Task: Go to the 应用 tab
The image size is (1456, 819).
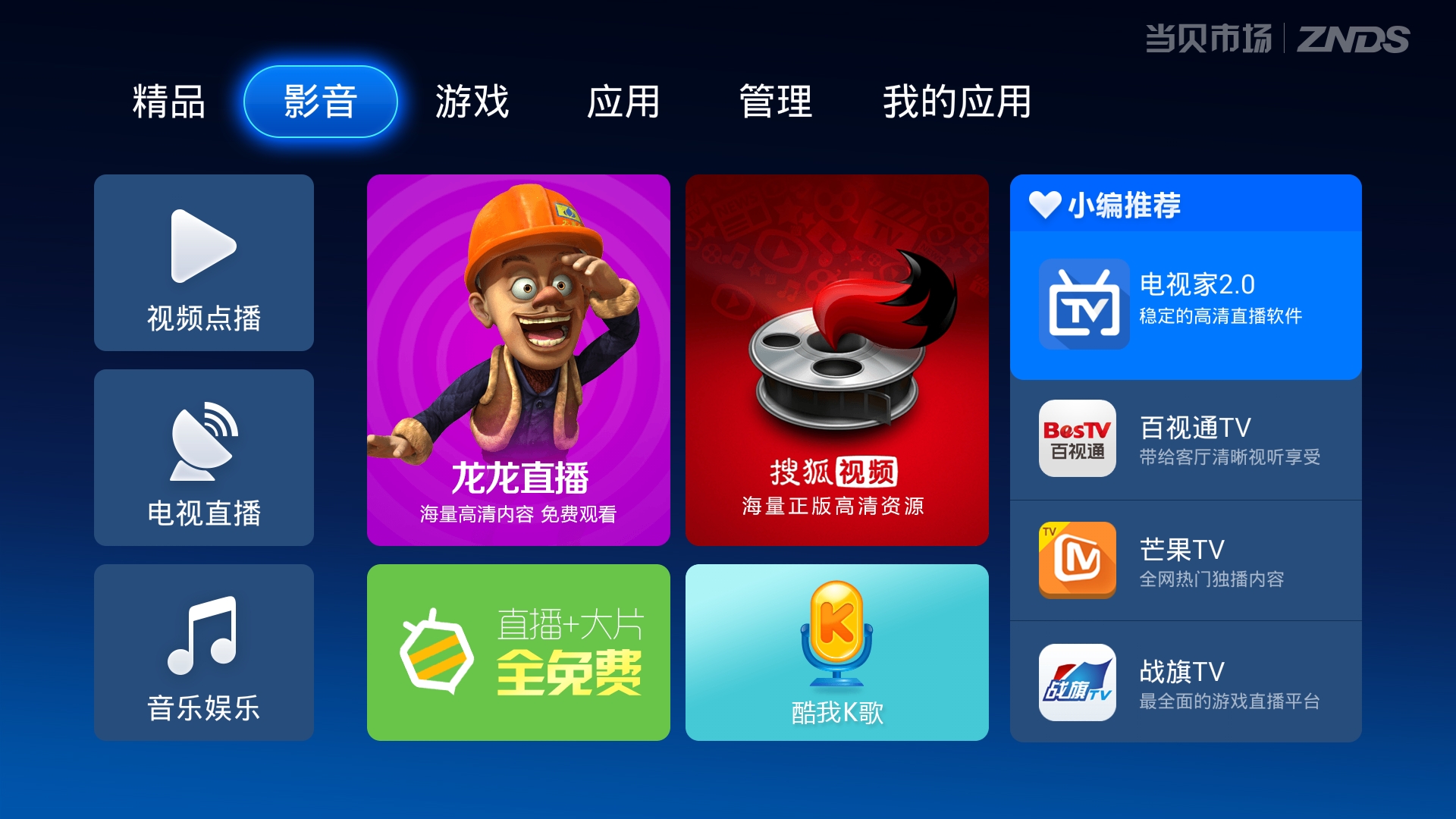Action: [623, 102]
